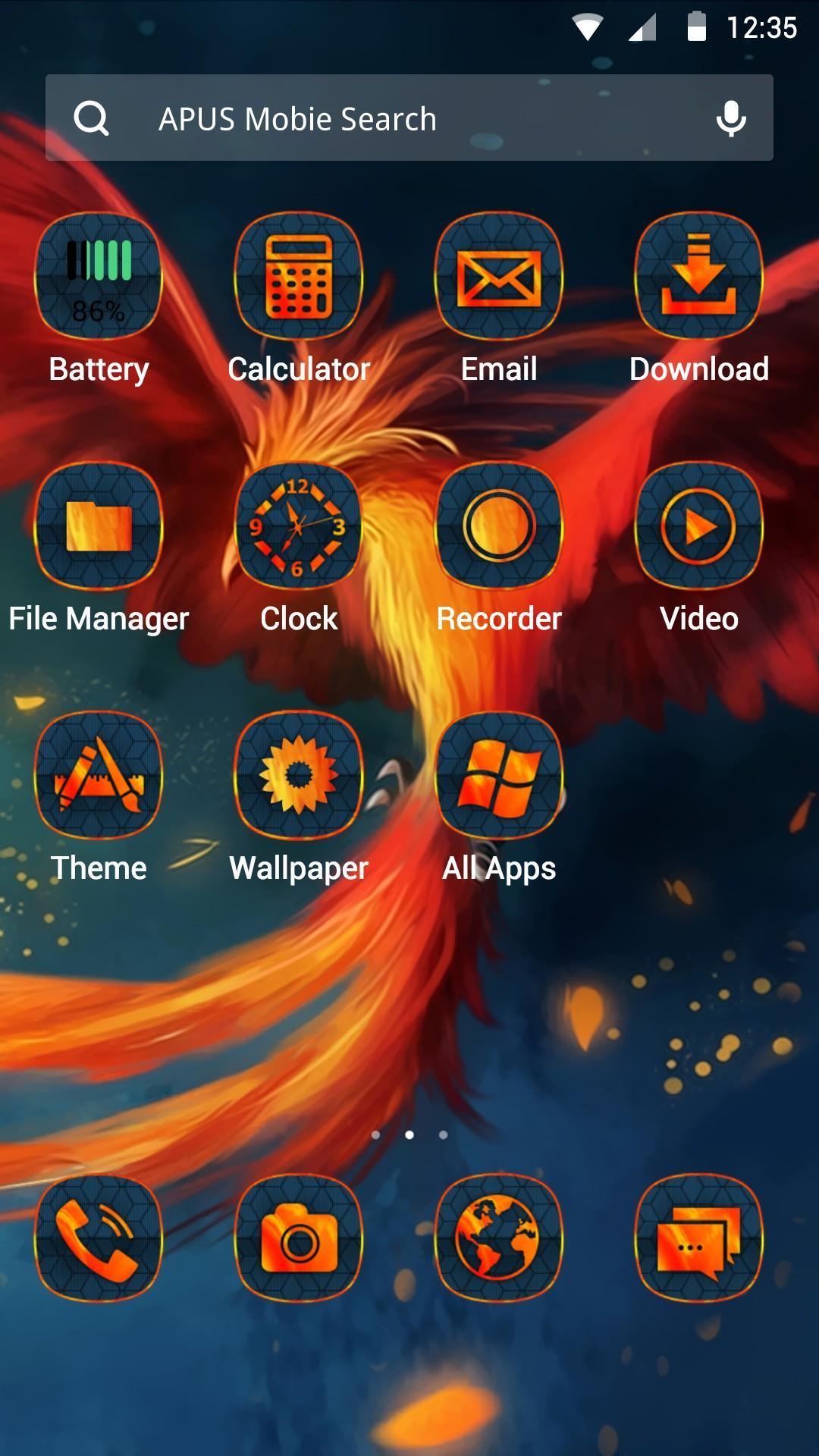Image resolution: width=819 pixels, height=1456 pixels.
Task: Open the All Apps drawer
Action: (x=499, y=776)
